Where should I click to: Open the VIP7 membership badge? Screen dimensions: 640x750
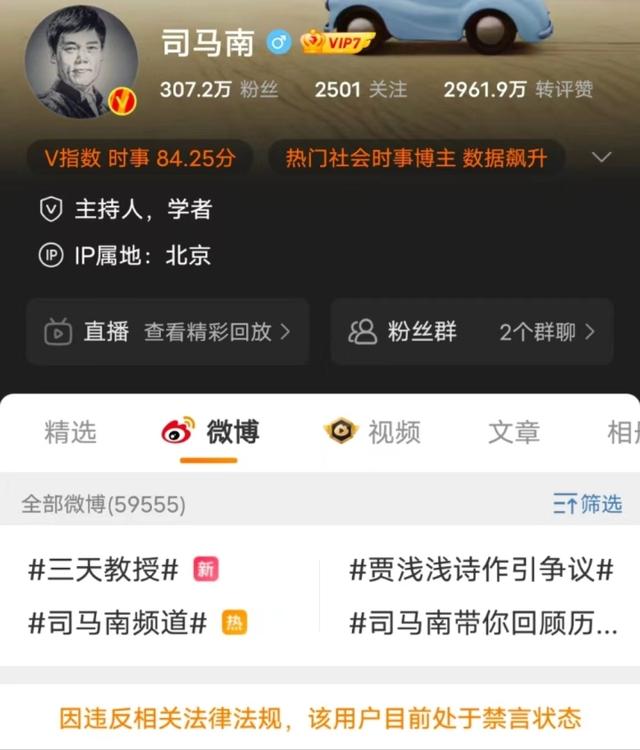(x=337, y=42)
